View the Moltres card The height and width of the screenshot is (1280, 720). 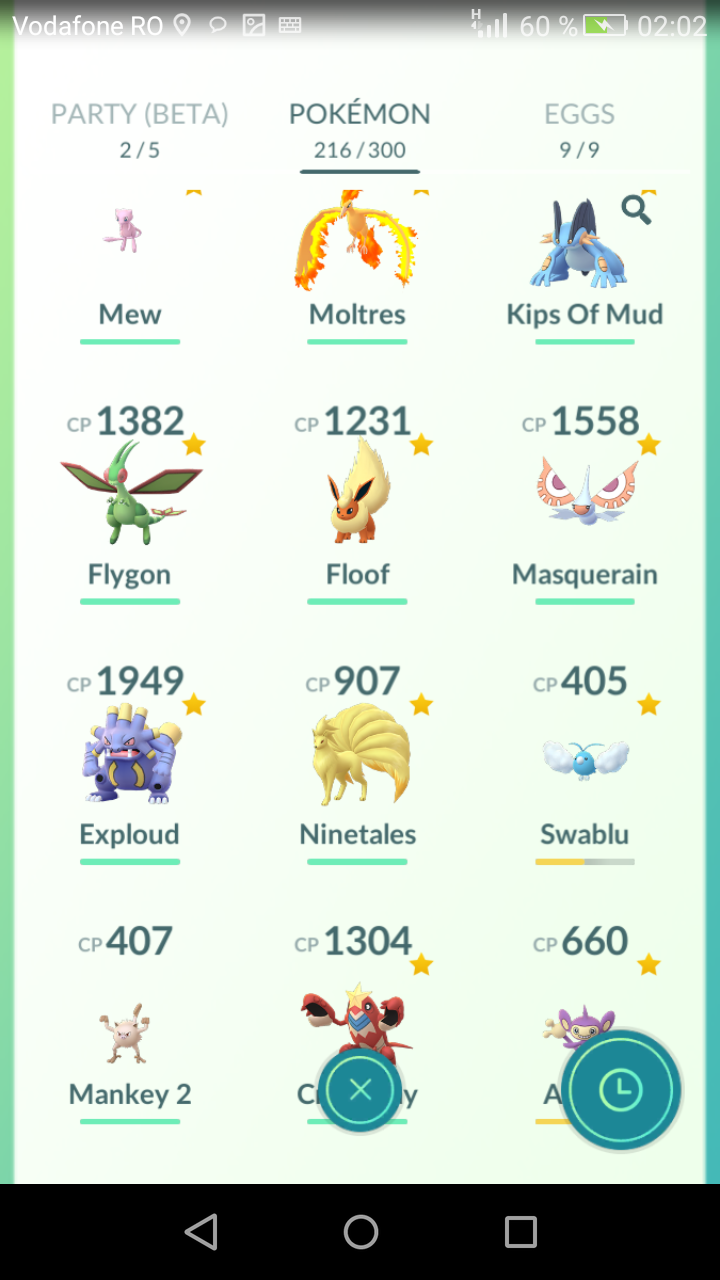click(x=358, y=266)
